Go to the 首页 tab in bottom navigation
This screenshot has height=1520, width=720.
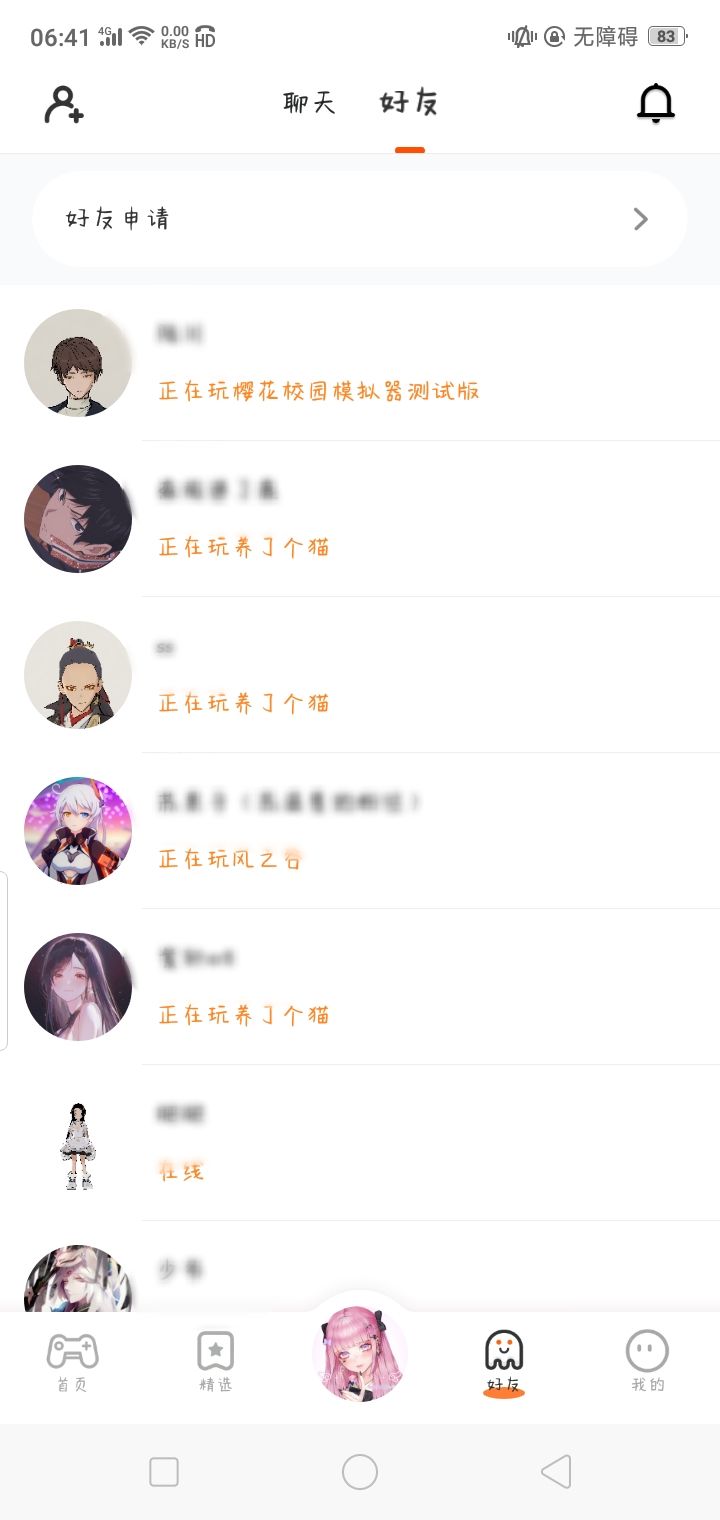[x=73, y=1361]
